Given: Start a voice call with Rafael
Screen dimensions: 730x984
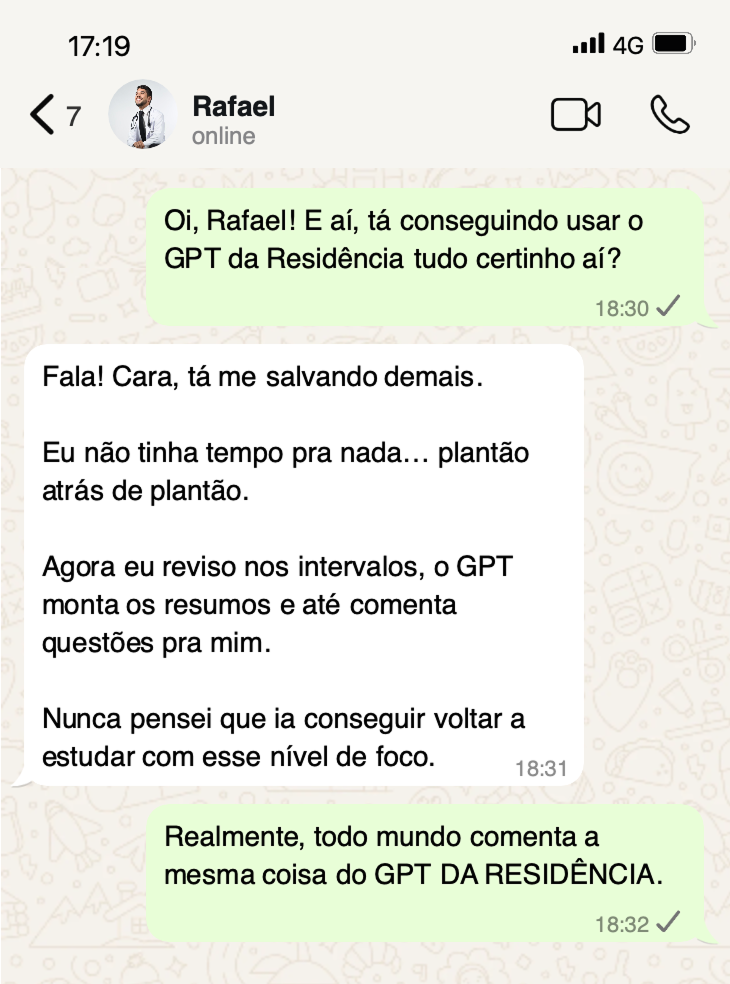Looking at the screenshot, I should (x=669, y=115).
